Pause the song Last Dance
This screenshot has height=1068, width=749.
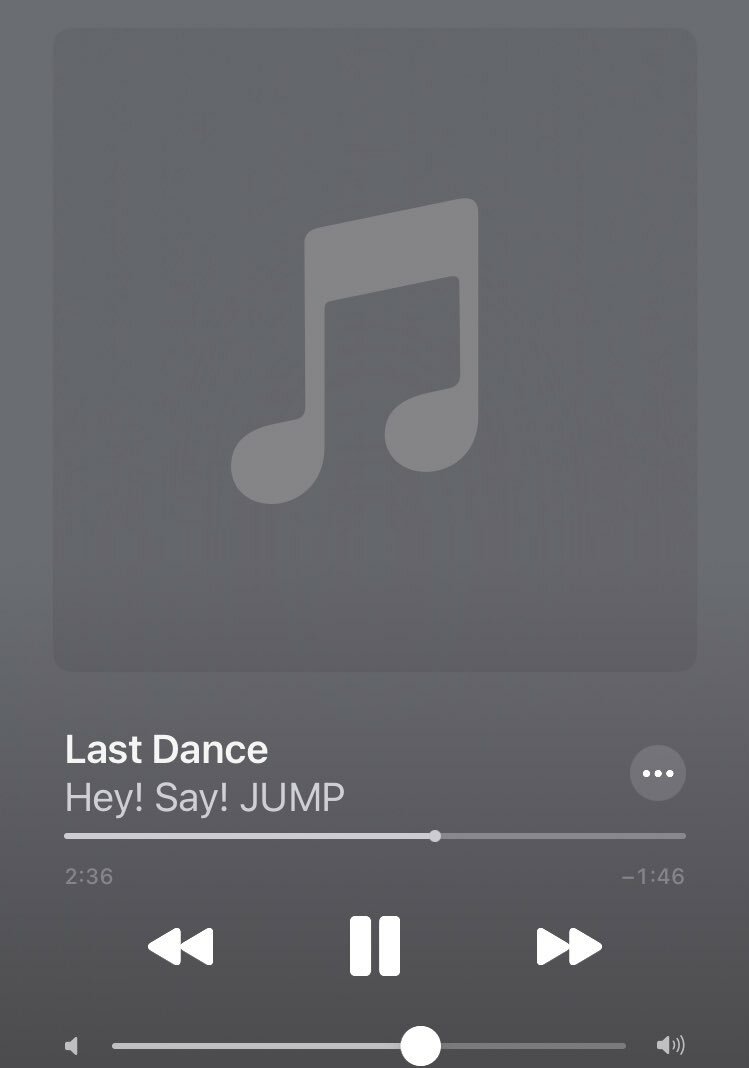375,945
